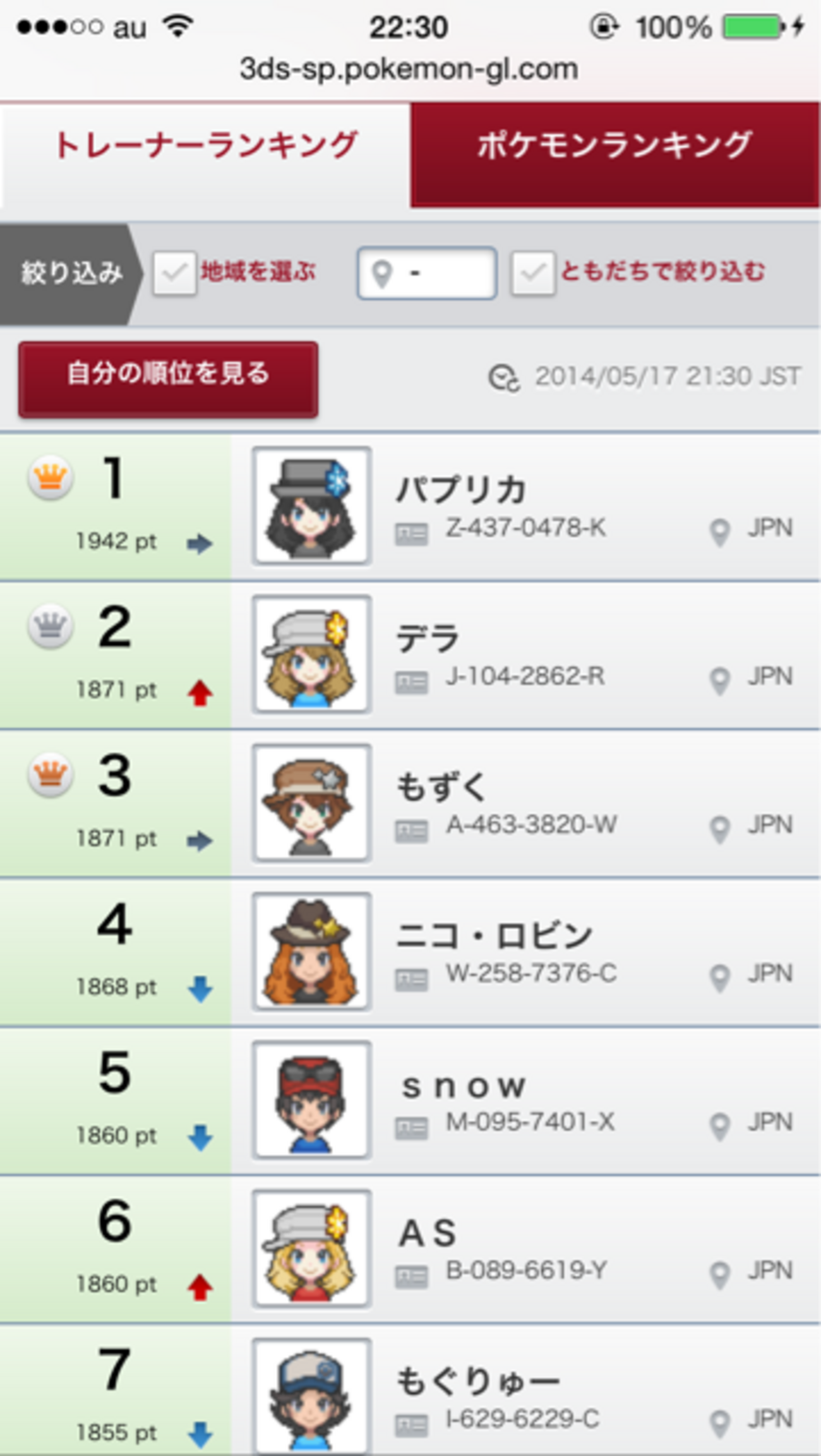View rank 3 trainer もずく
This screenshot has width=821, height=1456.
441,803
